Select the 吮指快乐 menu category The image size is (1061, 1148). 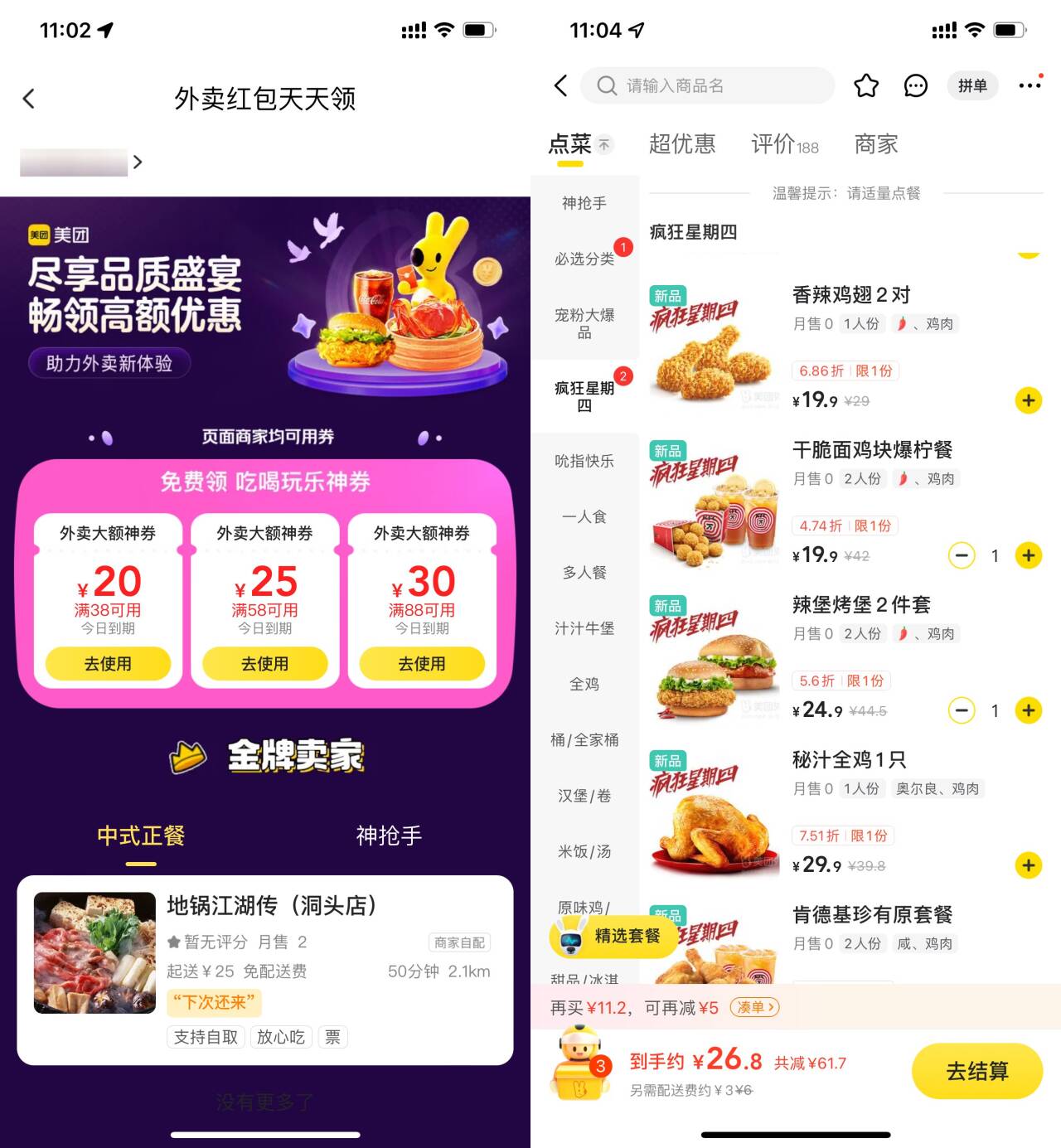pos(584,461)
